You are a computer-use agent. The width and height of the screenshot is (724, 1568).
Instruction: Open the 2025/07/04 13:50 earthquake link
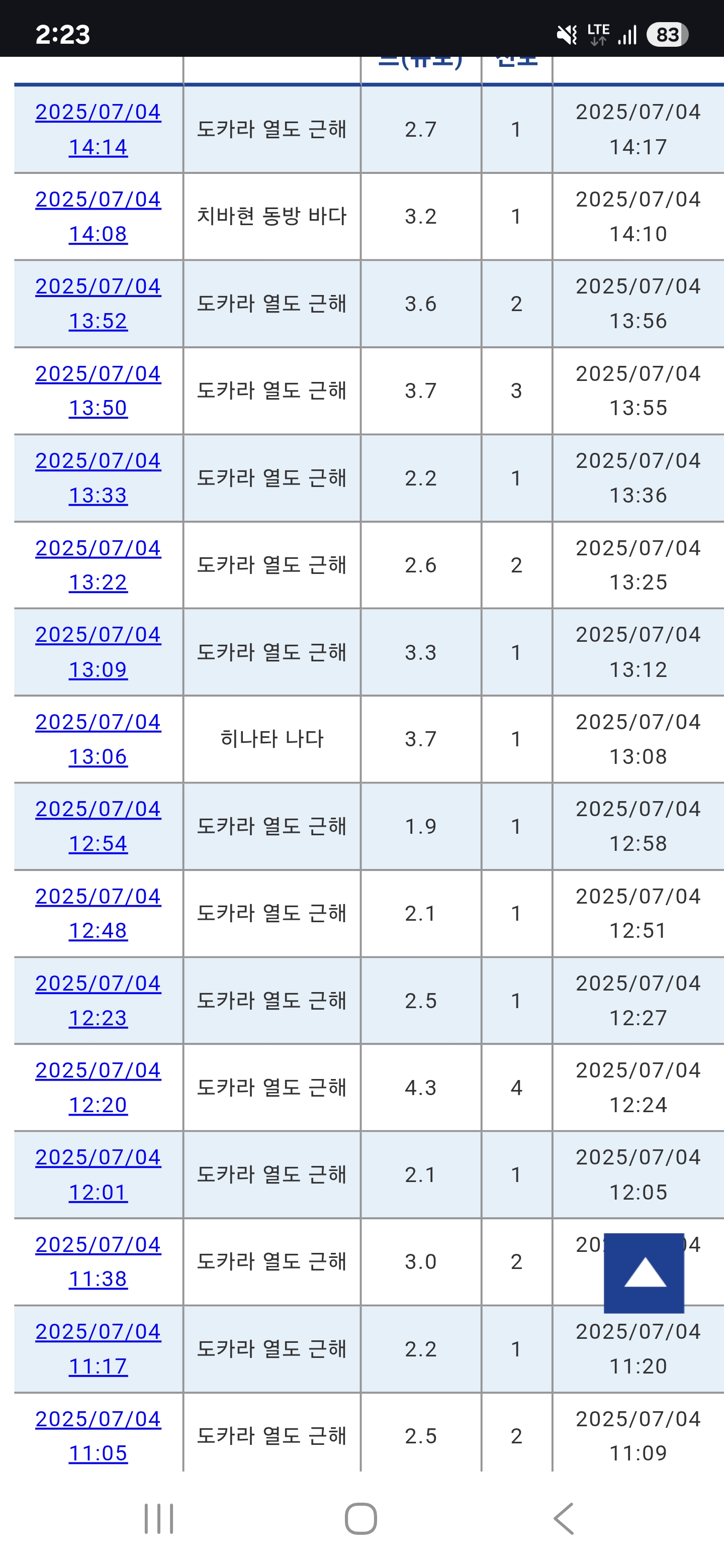pyautogui.click(x=98, y=390)
